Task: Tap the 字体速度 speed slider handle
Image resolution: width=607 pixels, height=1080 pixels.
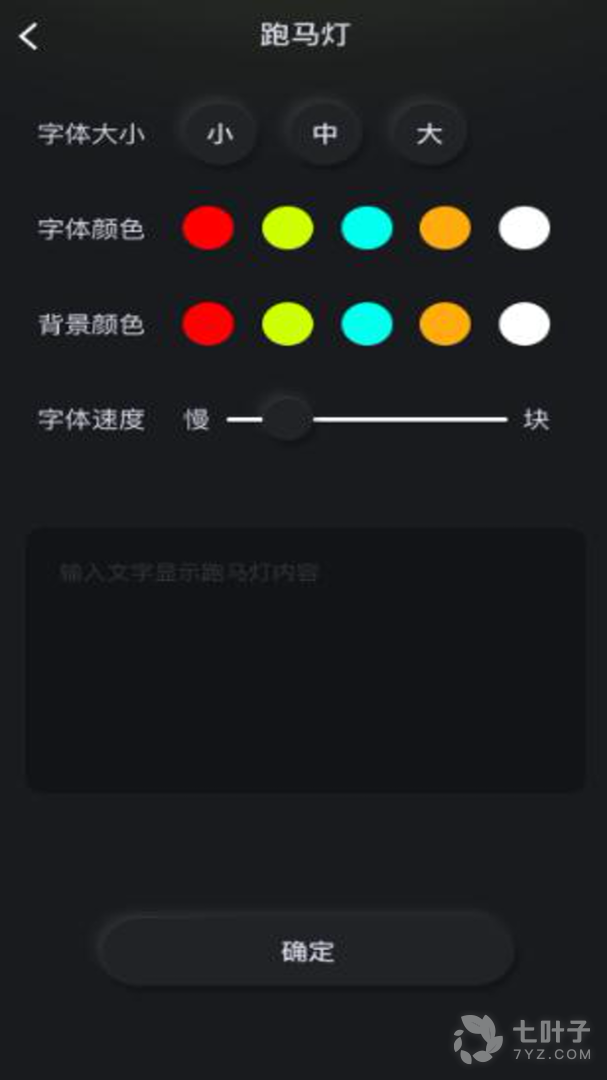Action: pos(288,419)
